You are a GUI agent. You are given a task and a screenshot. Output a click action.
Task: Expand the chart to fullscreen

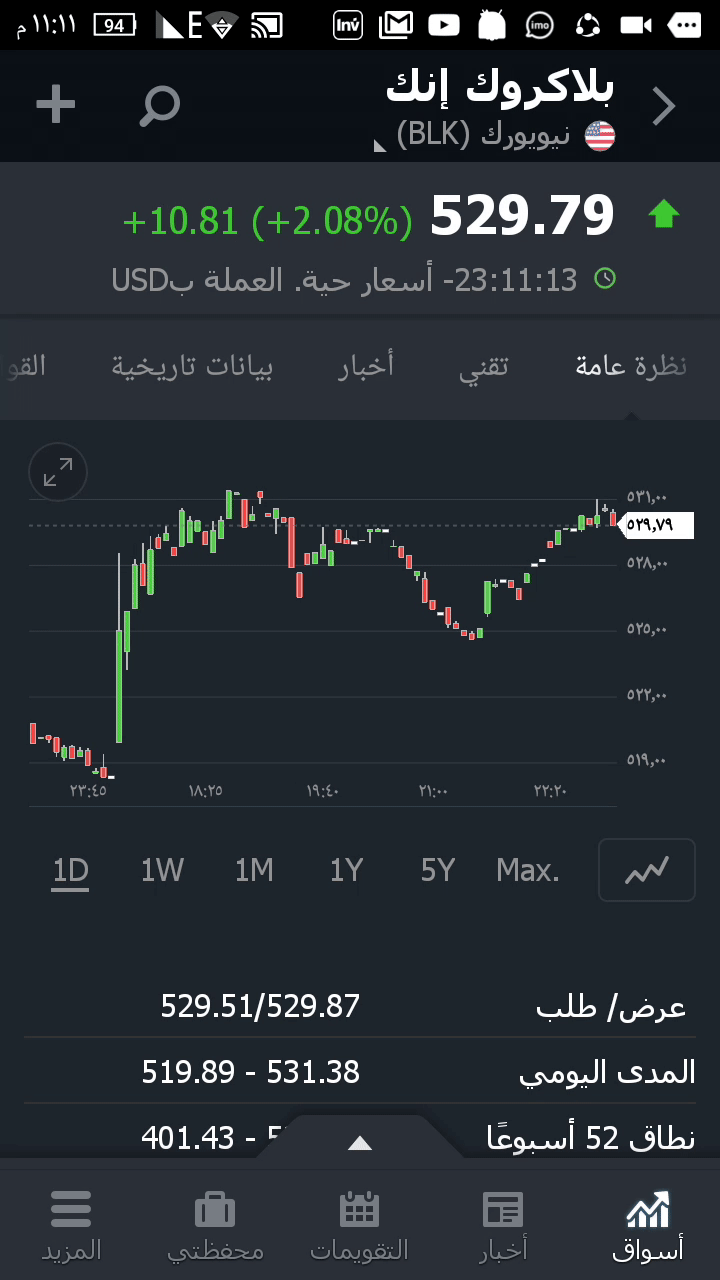point(58,472)
